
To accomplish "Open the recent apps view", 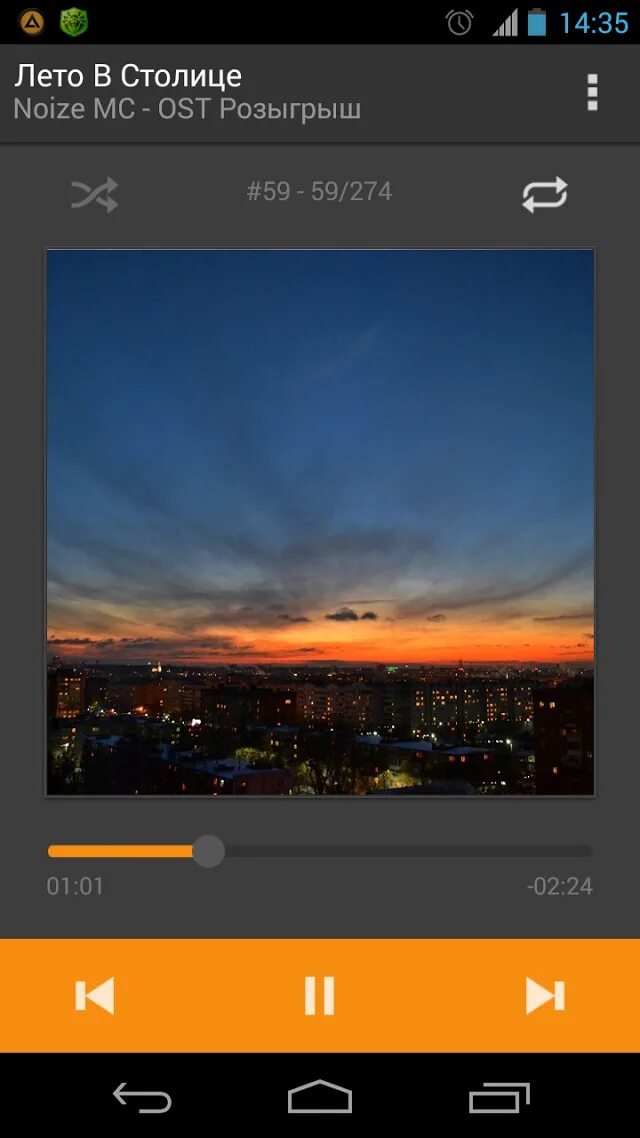I will [x=499, y=1097].
